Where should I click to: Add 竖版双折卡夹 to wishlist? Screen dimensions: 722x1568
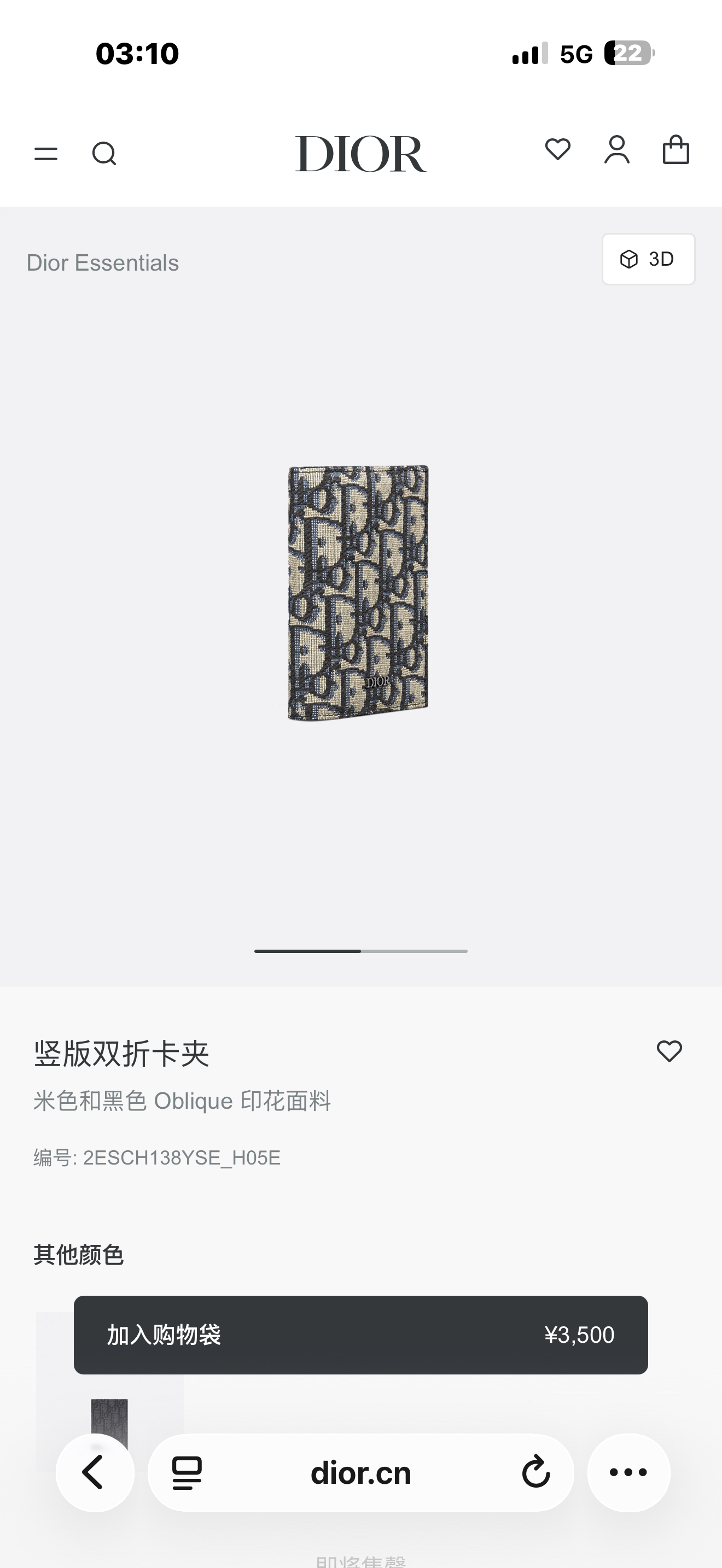[x=669, y=1052]
